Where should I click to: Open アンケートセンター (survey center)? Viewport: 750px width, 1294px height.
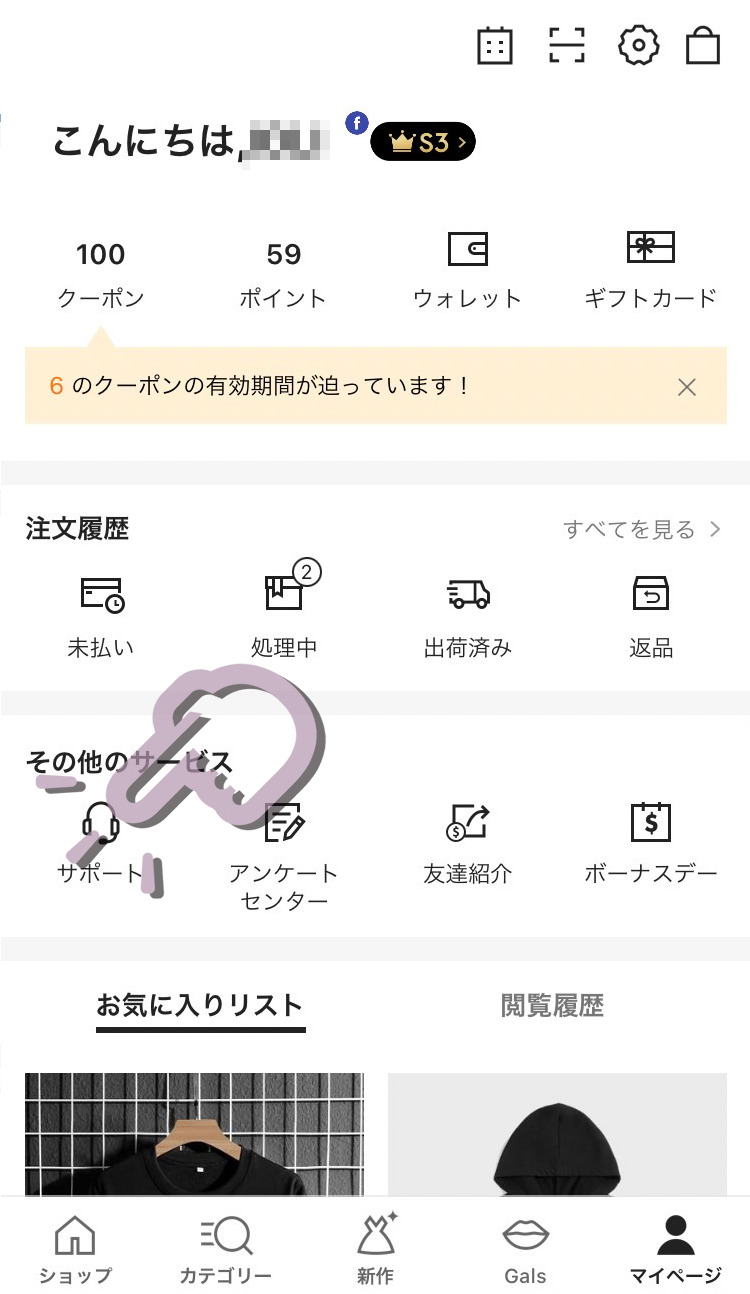284,857
